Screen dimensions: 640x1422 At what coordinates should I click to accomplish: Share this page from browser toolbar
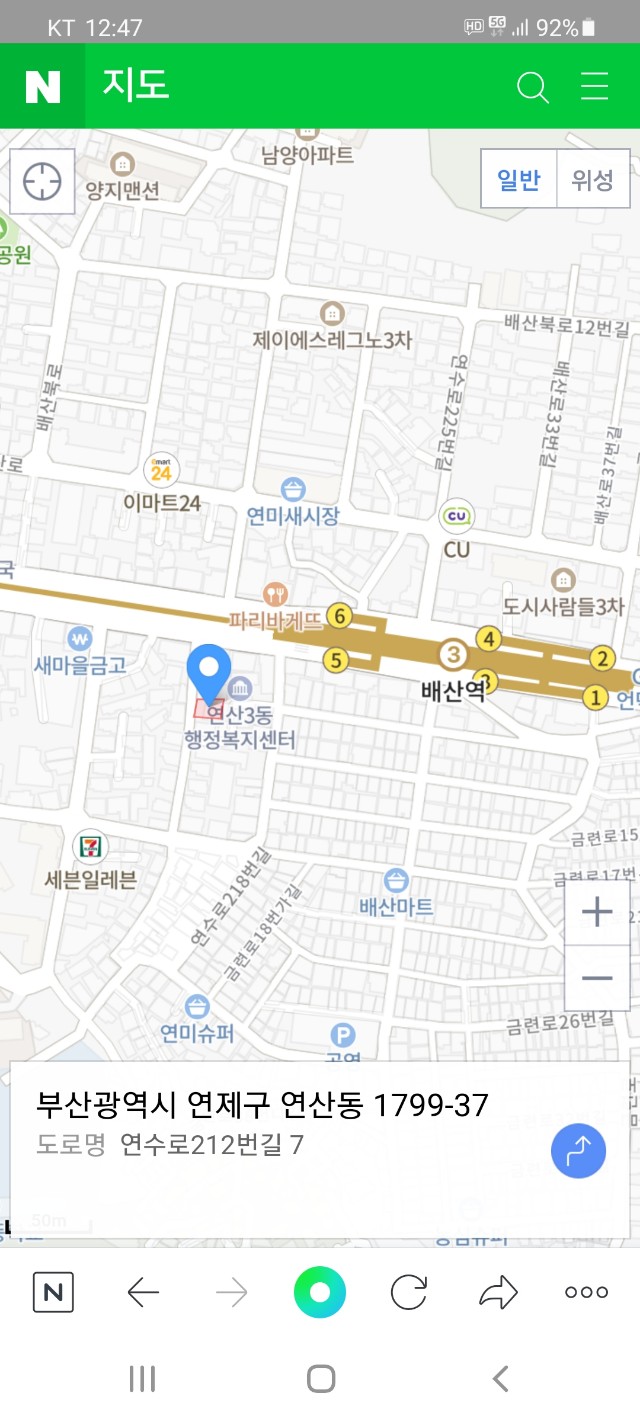tap(498, 1292)
